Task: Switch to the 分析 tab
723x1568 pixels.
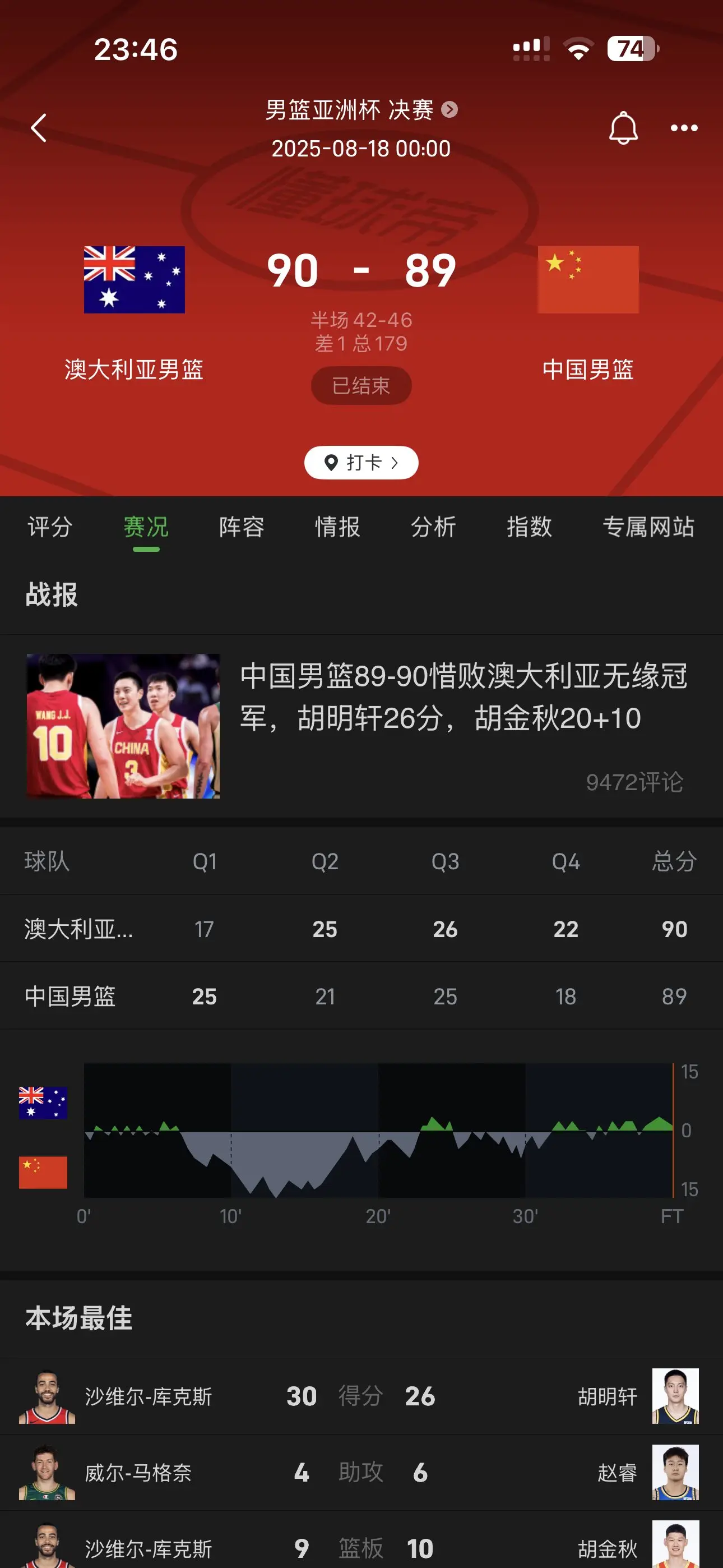Action: point(433,527)
